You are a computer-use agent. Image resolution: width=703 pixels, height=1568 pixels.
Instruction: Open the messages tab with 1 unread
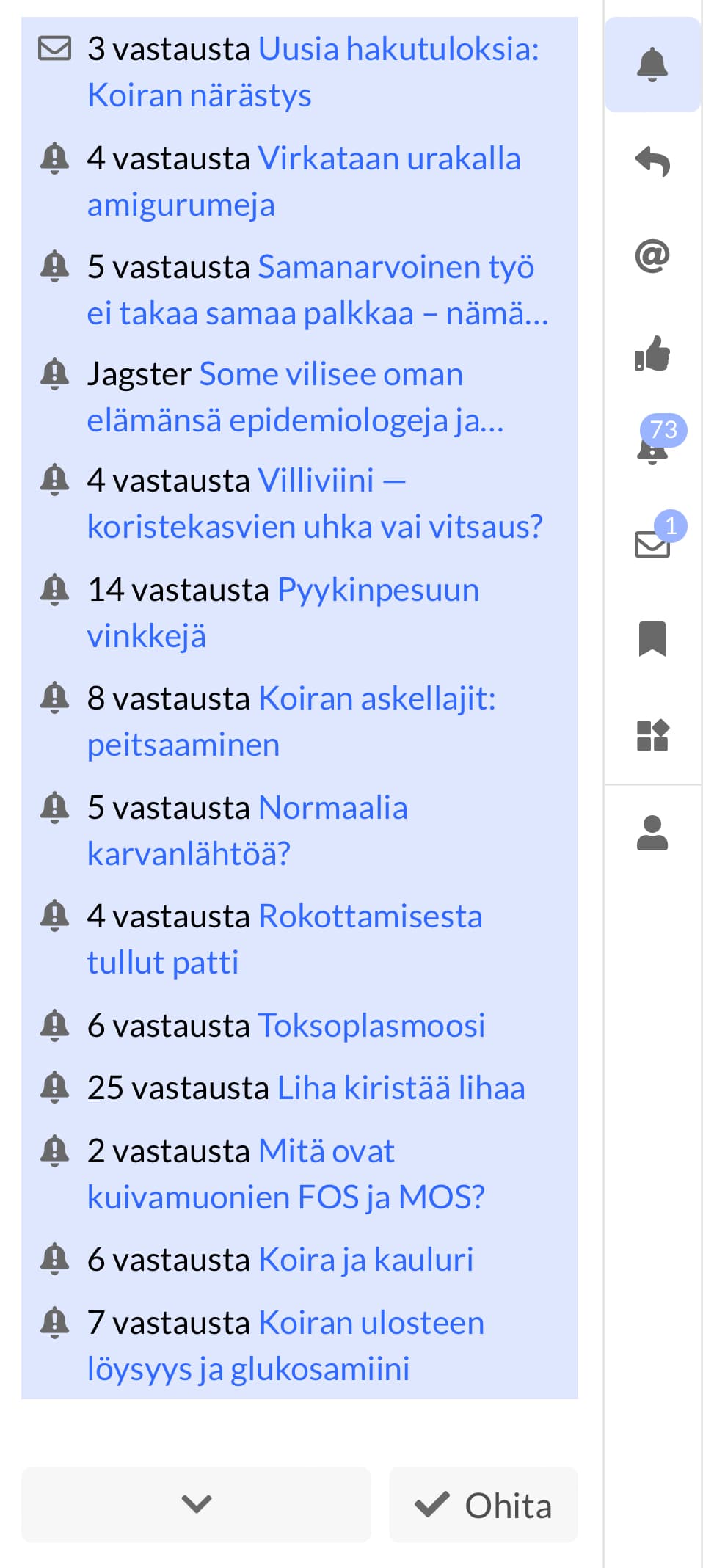[652, 543]
